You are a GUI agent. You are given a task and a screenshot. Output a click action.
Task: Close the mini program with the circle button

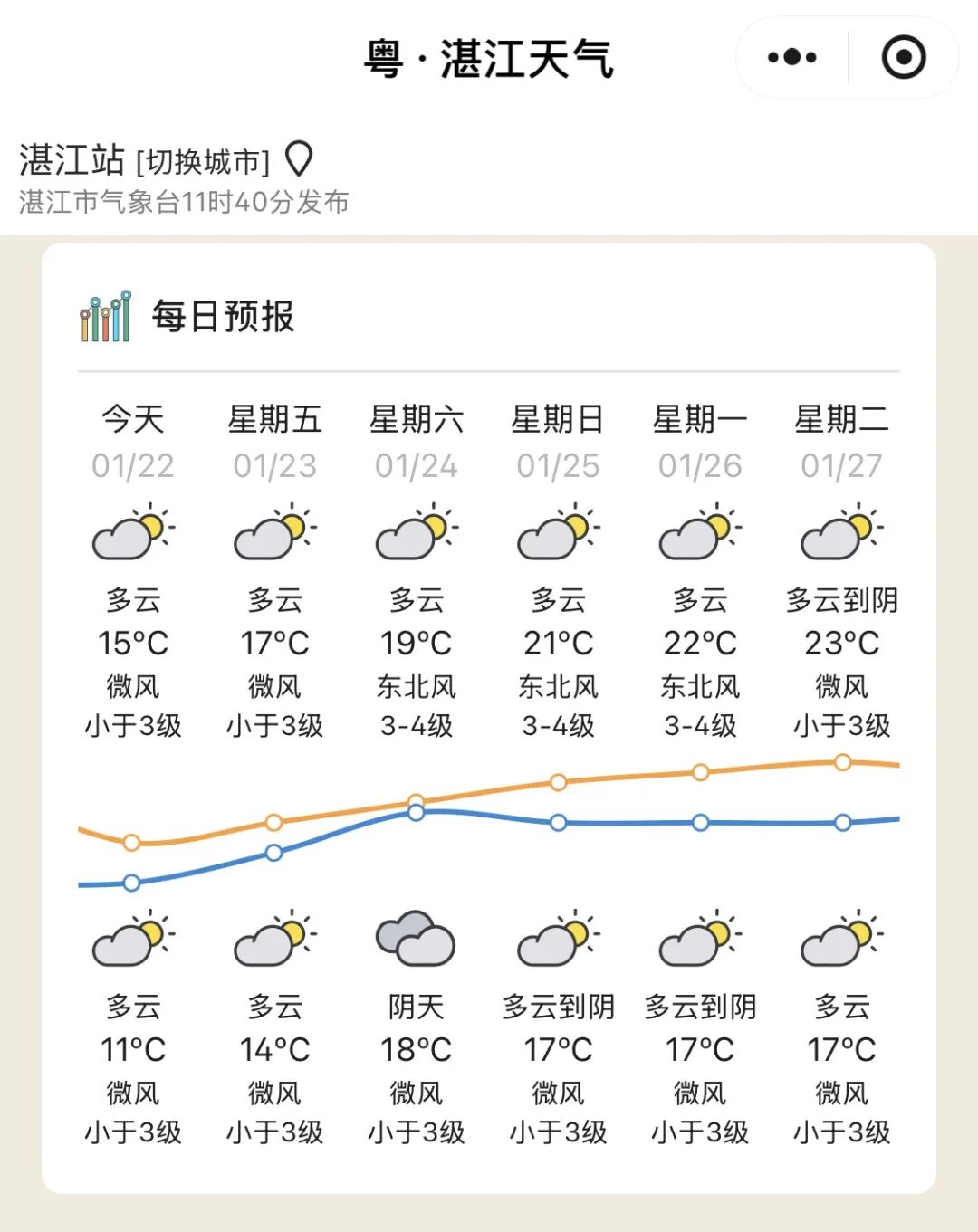[903, 58]
